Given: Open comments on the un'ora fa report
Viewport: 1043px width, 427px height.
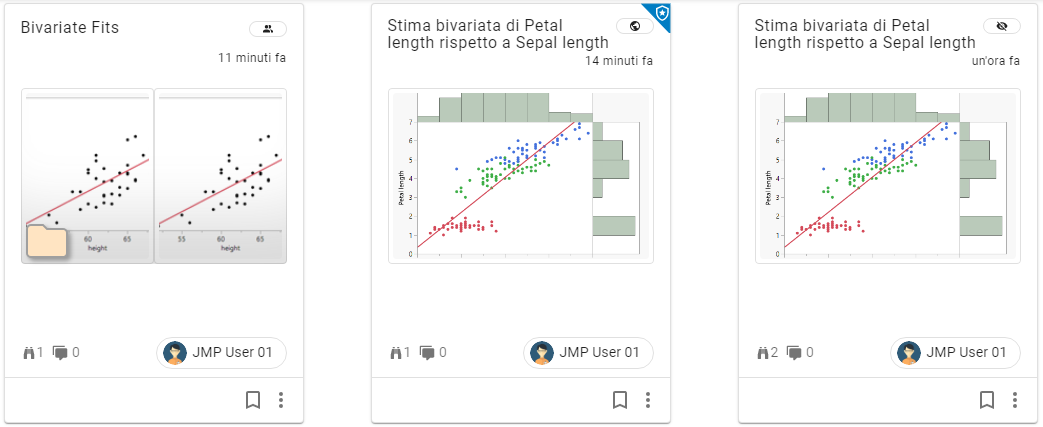Looking at the screenshot, I should tap(797, 353).
